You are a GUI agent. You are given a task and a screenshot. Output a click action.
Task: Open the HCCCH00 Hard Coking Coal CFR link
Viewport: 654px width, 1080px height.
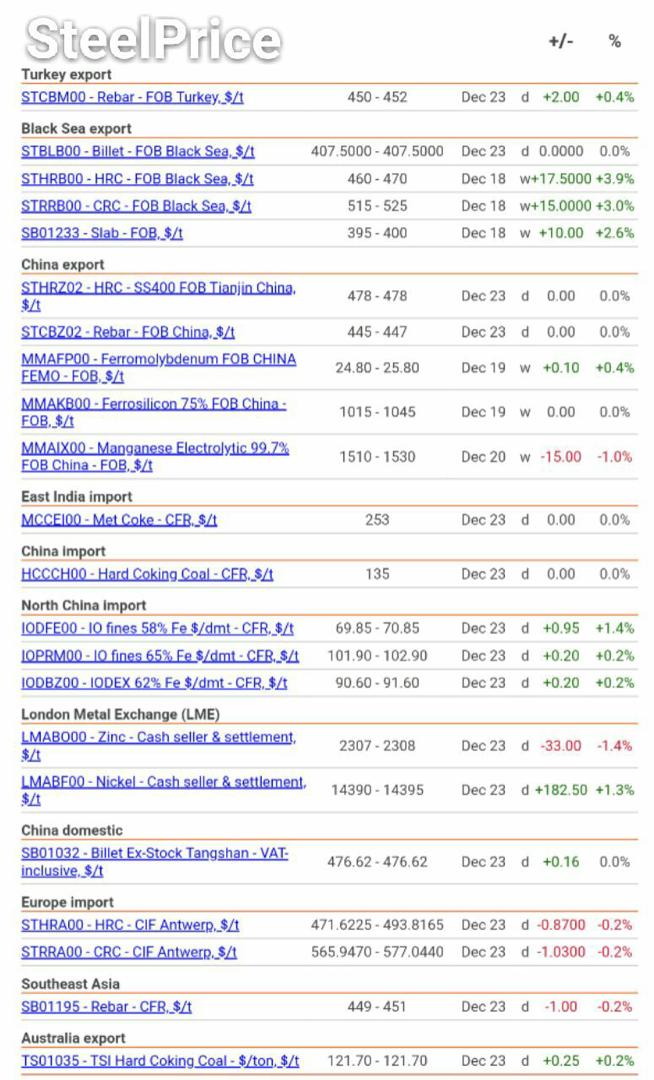tap(147, 574)
